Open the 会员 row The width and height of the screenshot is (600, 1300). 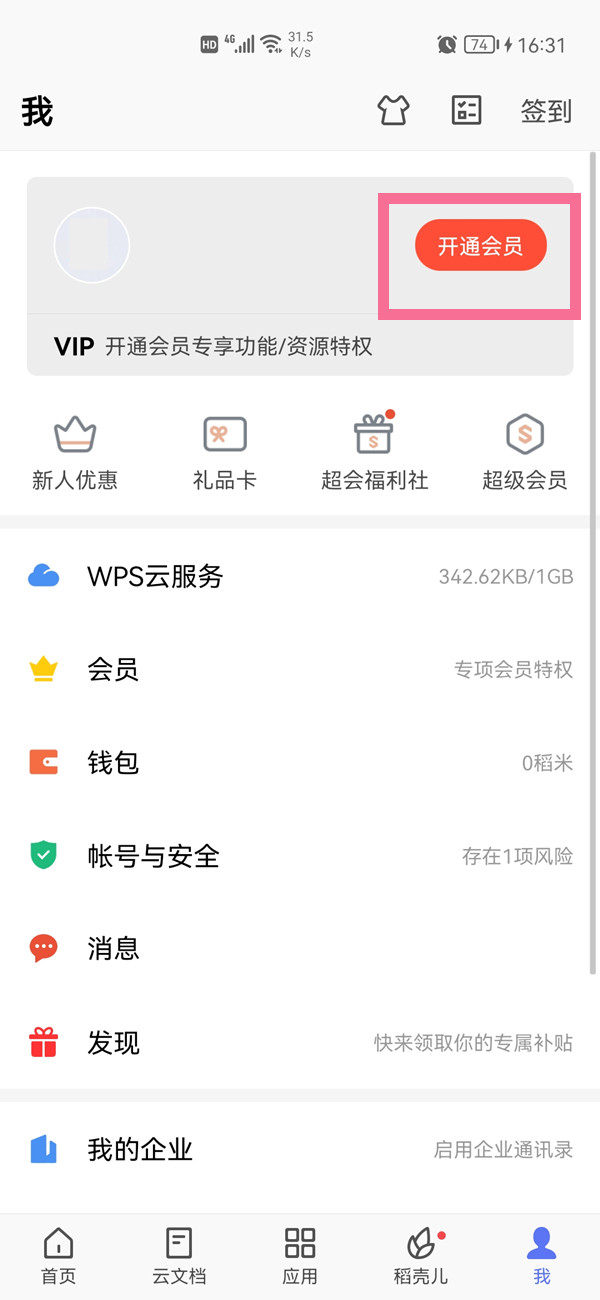(300, 670)
